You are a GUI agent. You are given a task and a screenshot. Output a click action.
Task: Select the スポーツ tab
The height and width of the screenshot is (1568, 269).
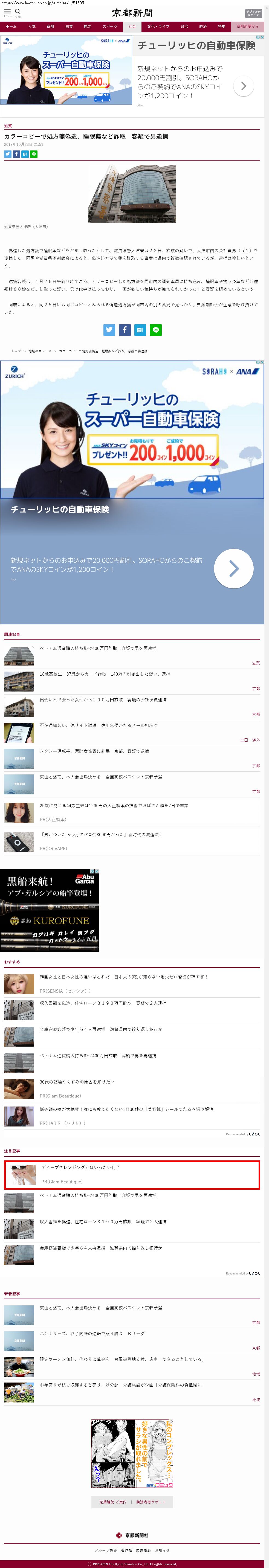tap(109, 27)
